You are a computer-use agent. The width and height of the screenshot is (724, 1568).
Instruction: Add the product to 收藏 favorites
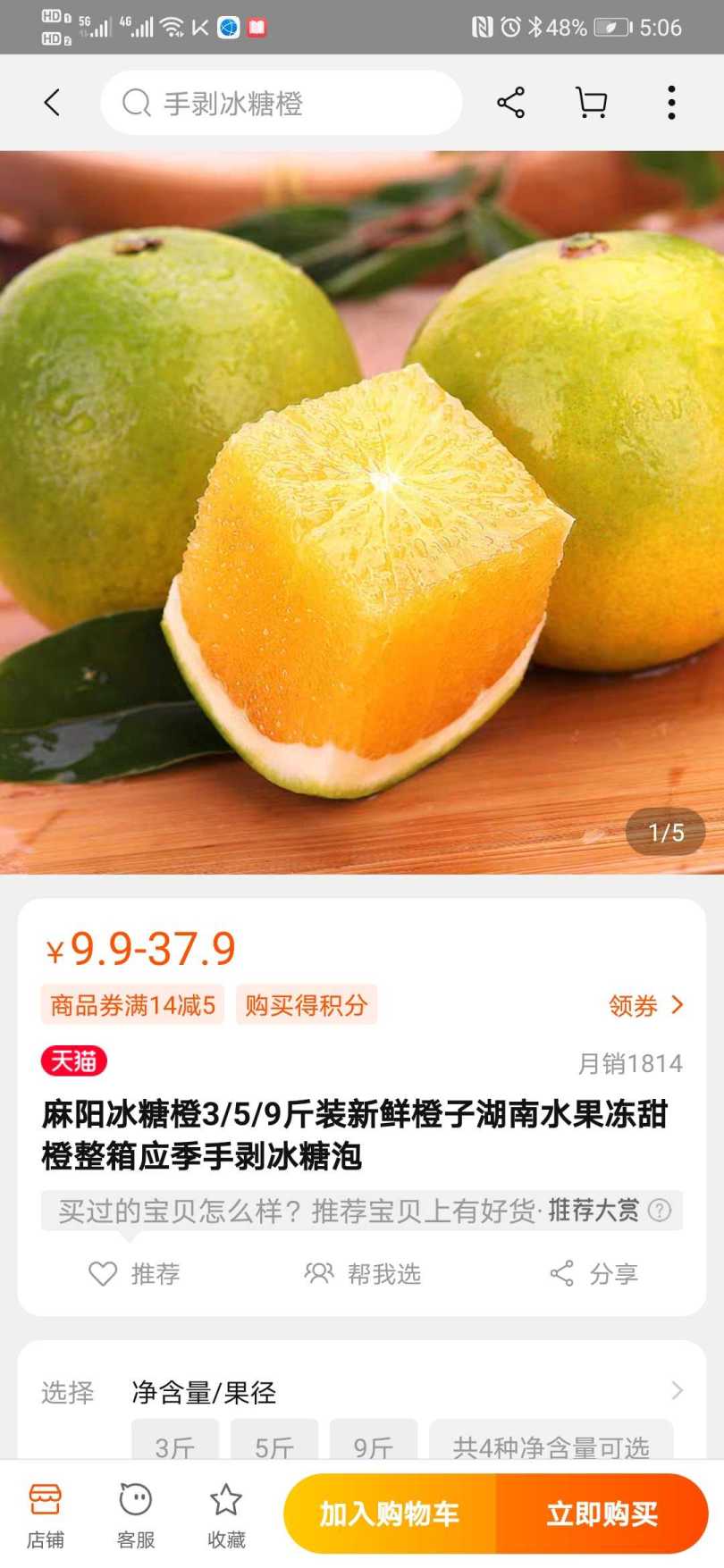point(226,1515)
